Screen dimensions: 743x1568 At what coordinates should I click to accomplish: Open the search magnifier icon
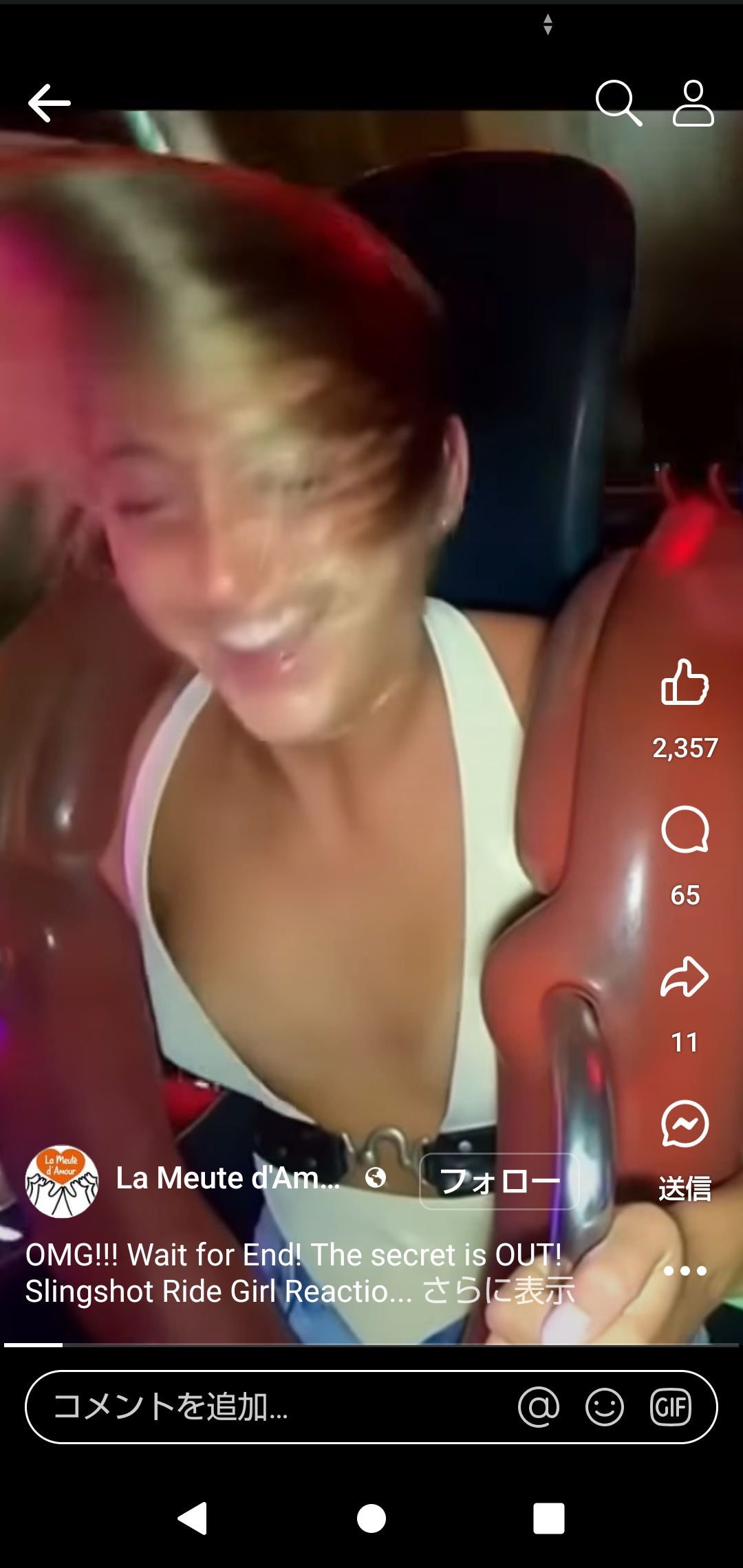point(618,103)
